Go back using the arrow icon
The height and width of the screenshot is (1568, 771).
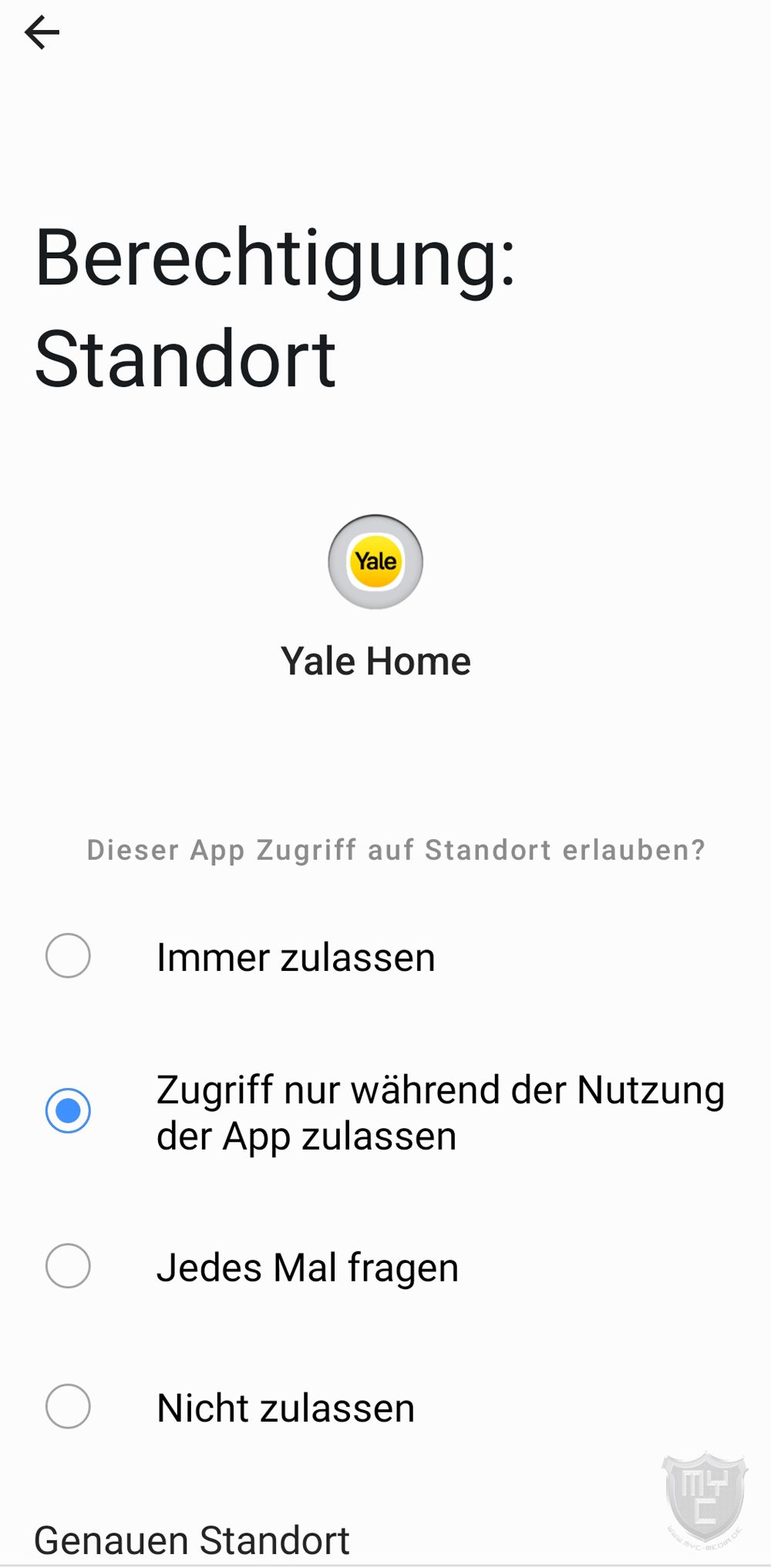(42, 33)
